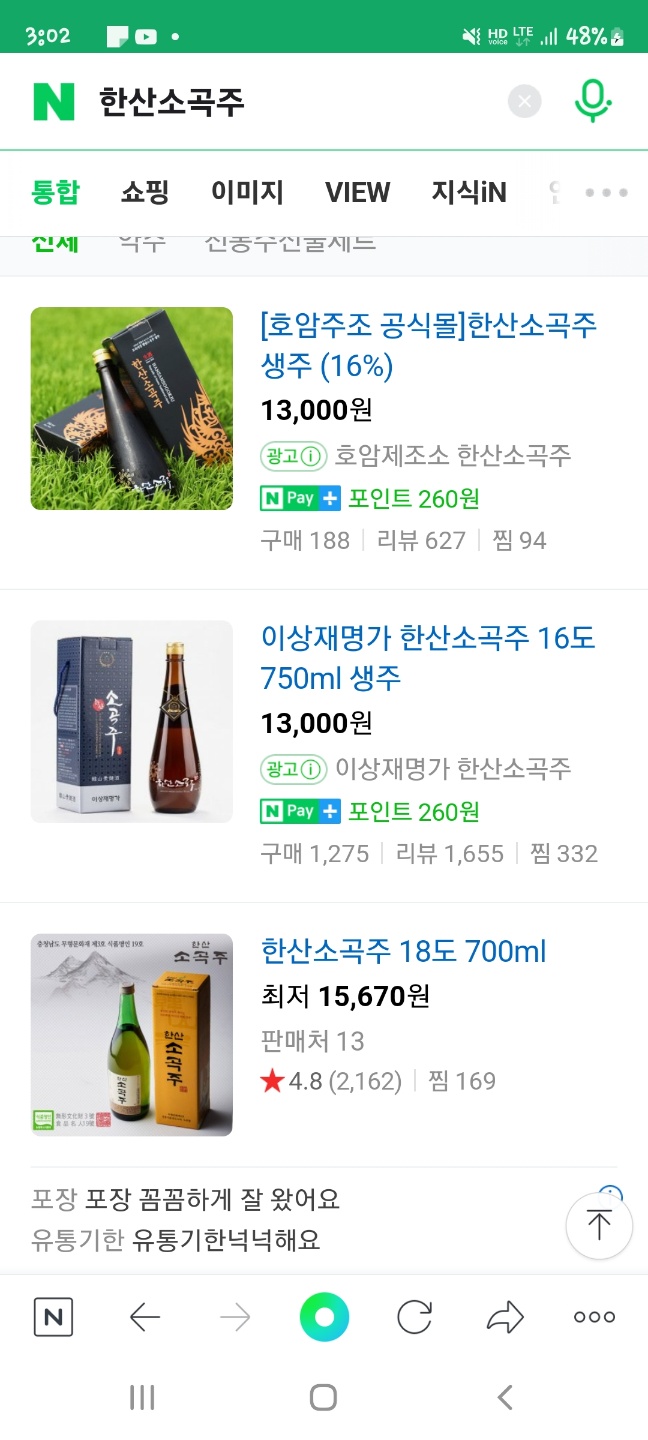Go back with the browser left arrow
The height and width of the screenshot is (1440, 648).
click(x=145, y=1318)
